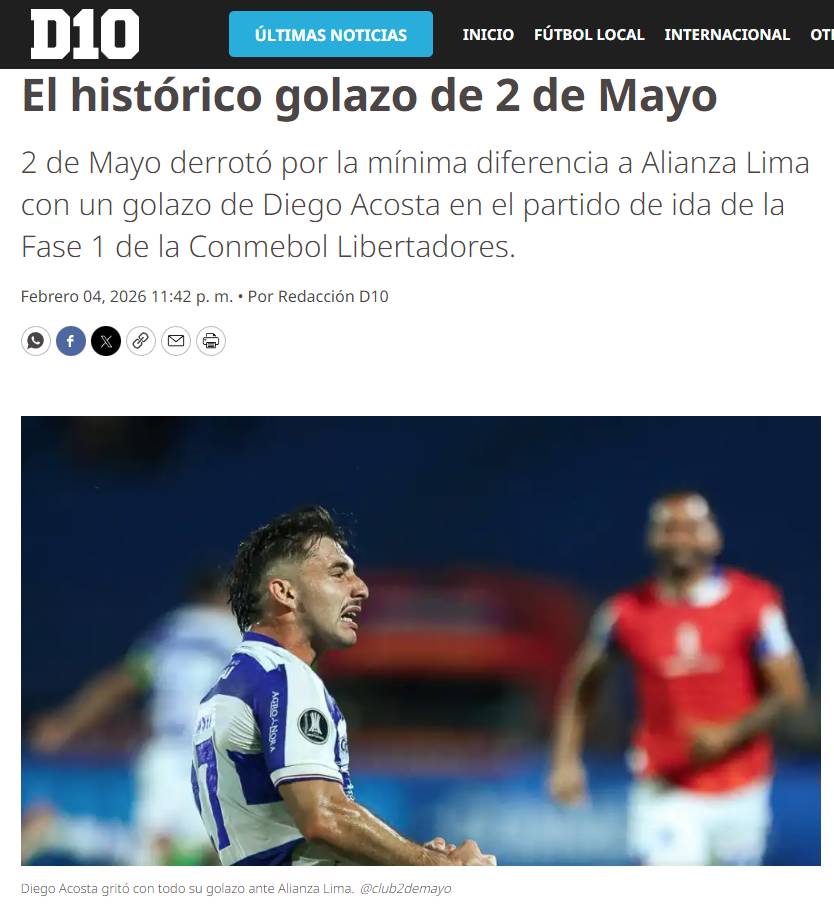834x913 pixels.
Task: Share the article on X
Action: click(106, 341)
